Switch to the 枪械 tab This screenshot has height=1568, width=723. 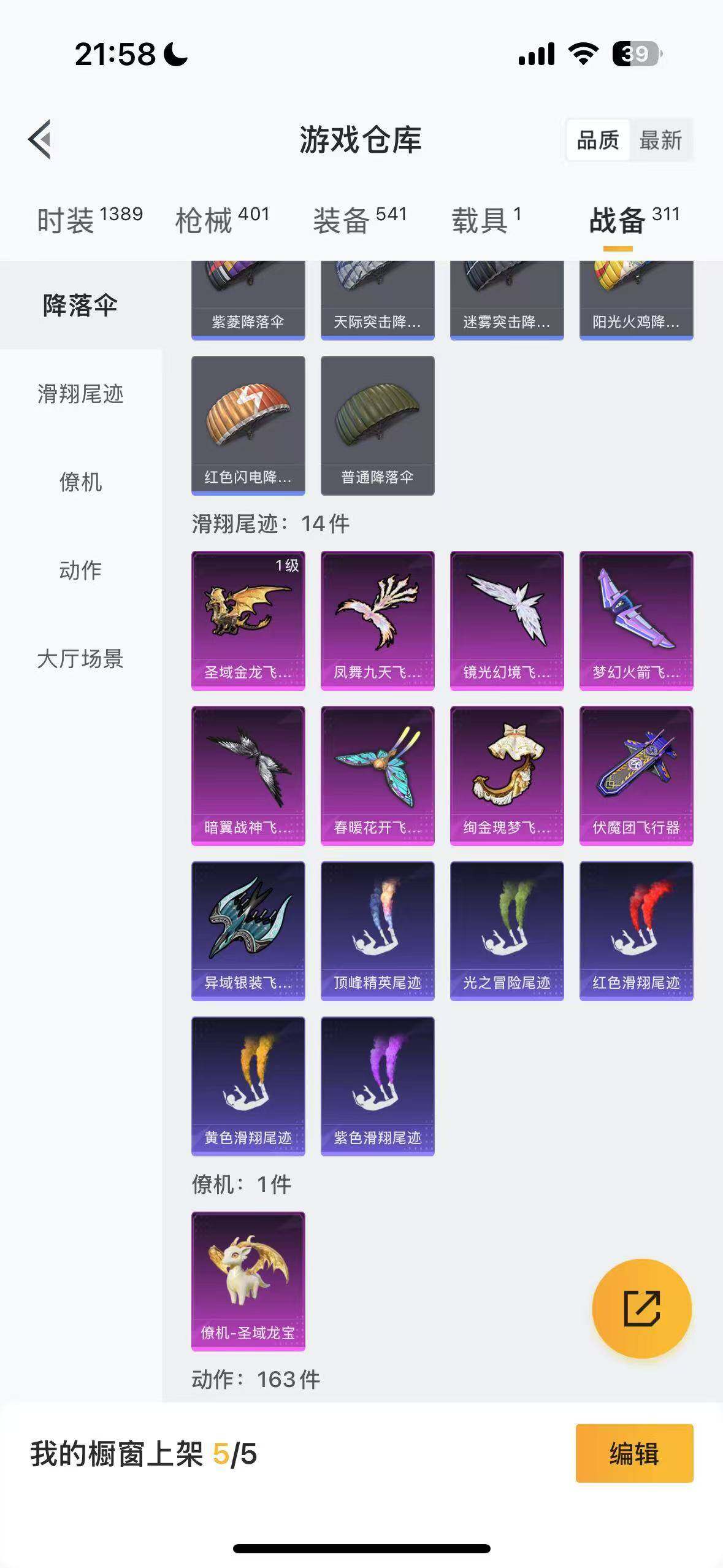(222, 220)
